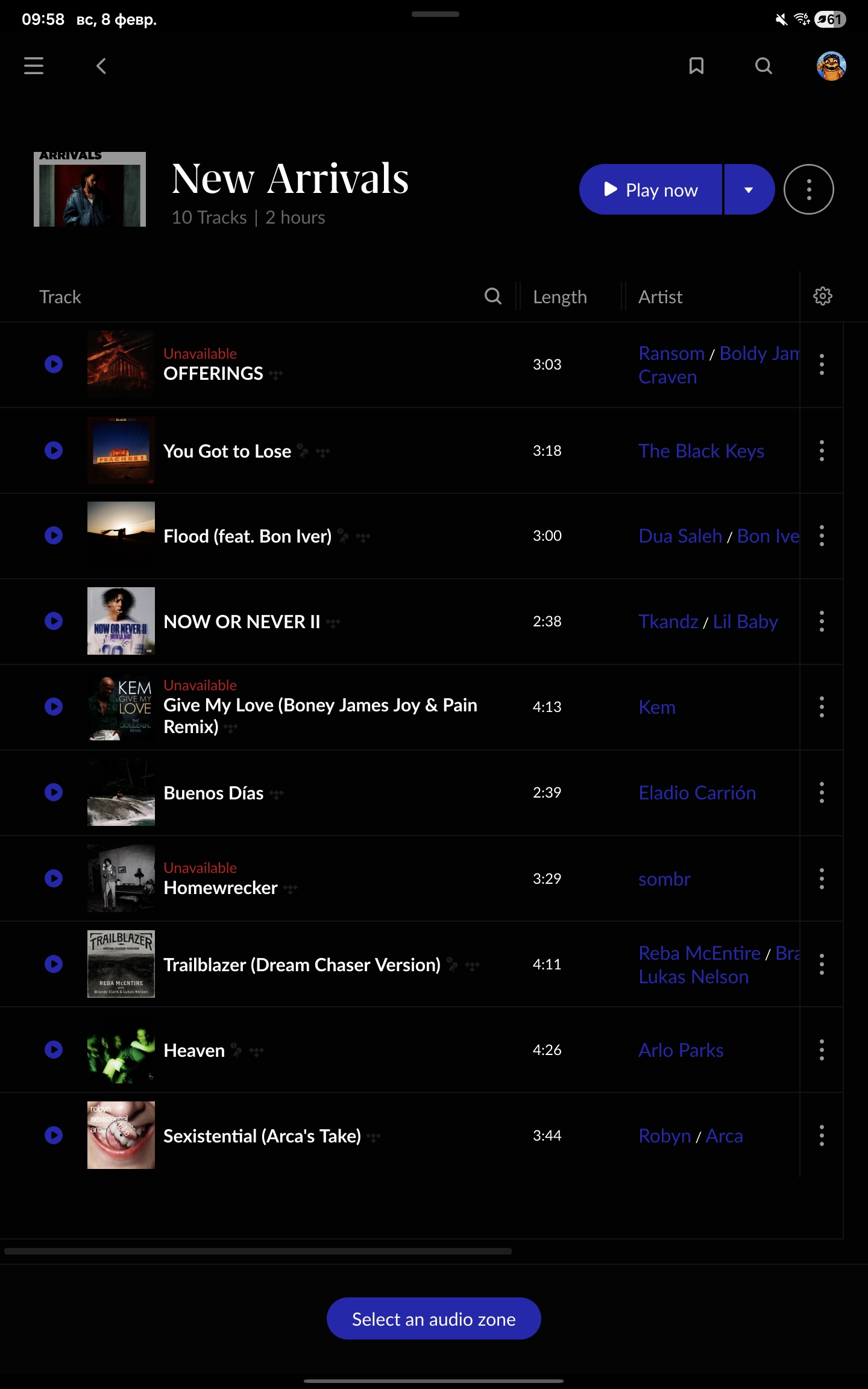
Task: Open column settings gear
Action: pos(822,296)
